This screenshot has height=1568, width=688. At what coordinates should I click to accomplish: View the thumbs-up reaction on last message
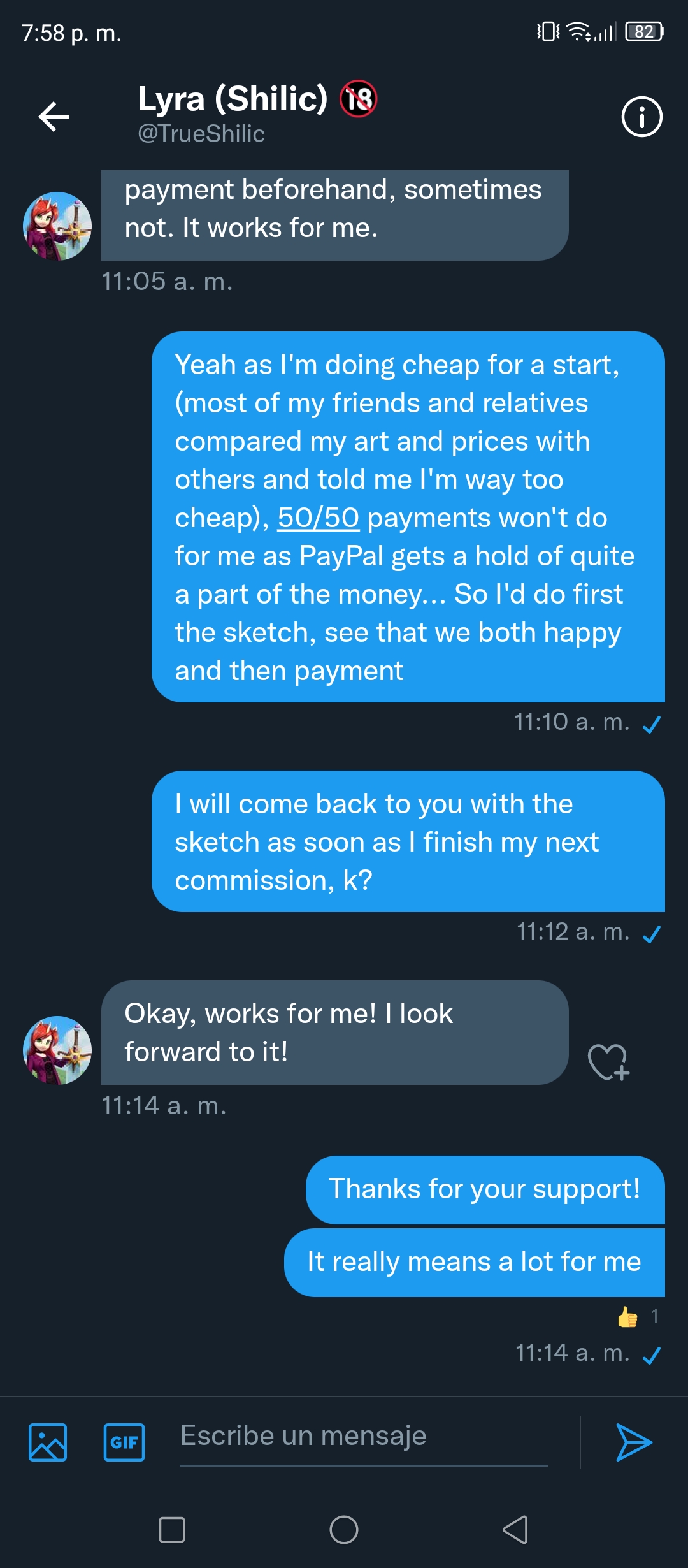tap(637, 1316)
